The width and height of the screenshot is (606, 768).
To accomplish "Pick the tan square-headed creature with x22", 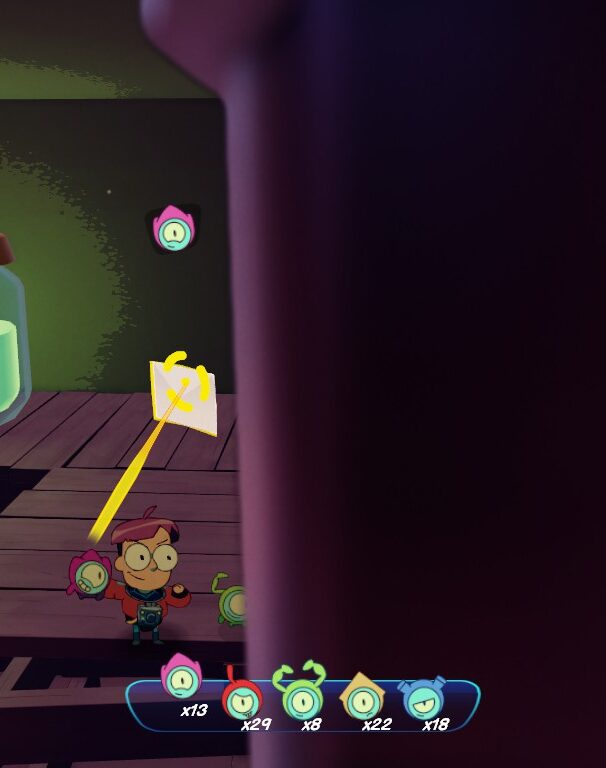I will [362, 697].
